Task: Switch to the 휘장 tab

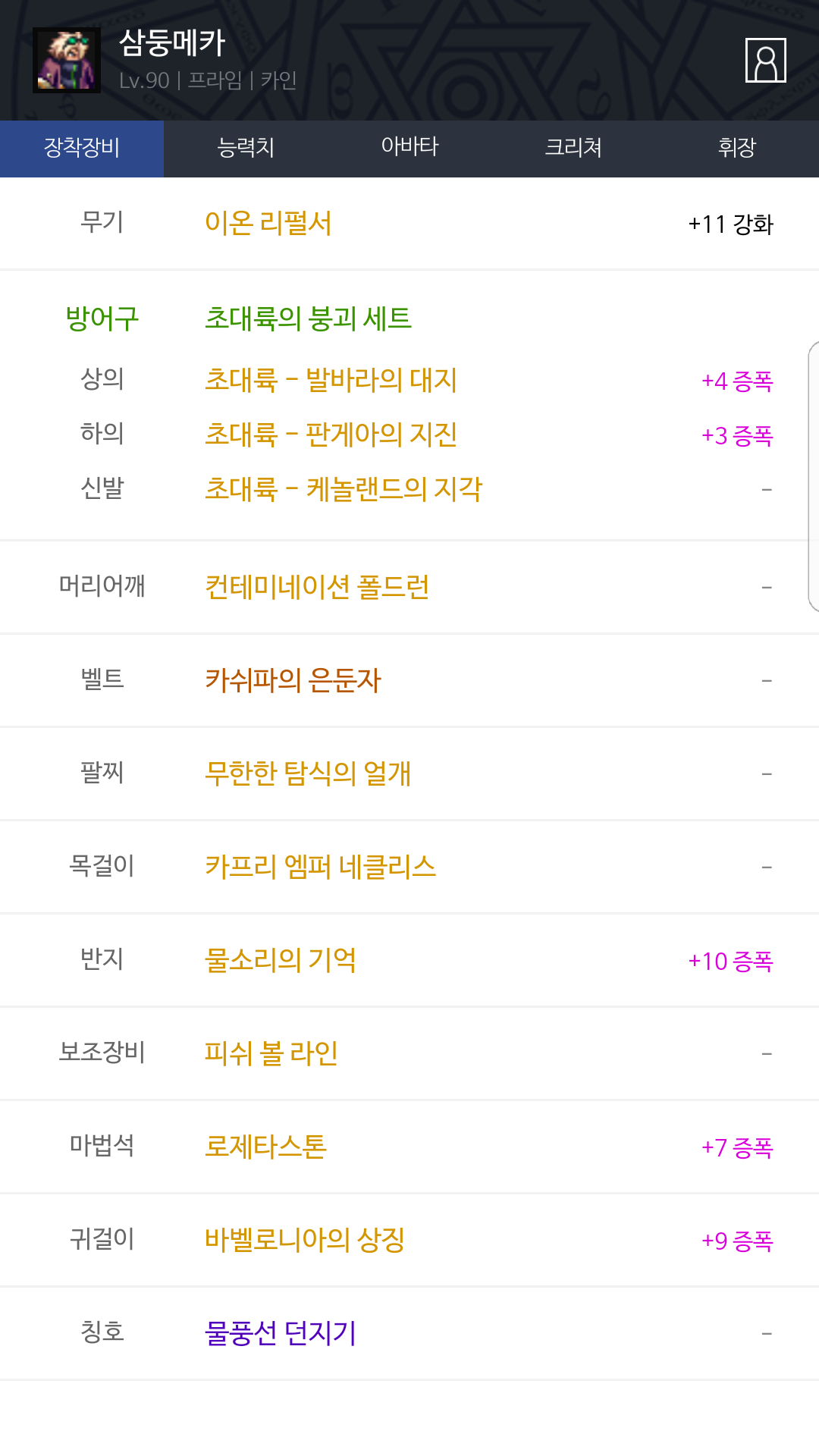Action: (x=737, y=148)
